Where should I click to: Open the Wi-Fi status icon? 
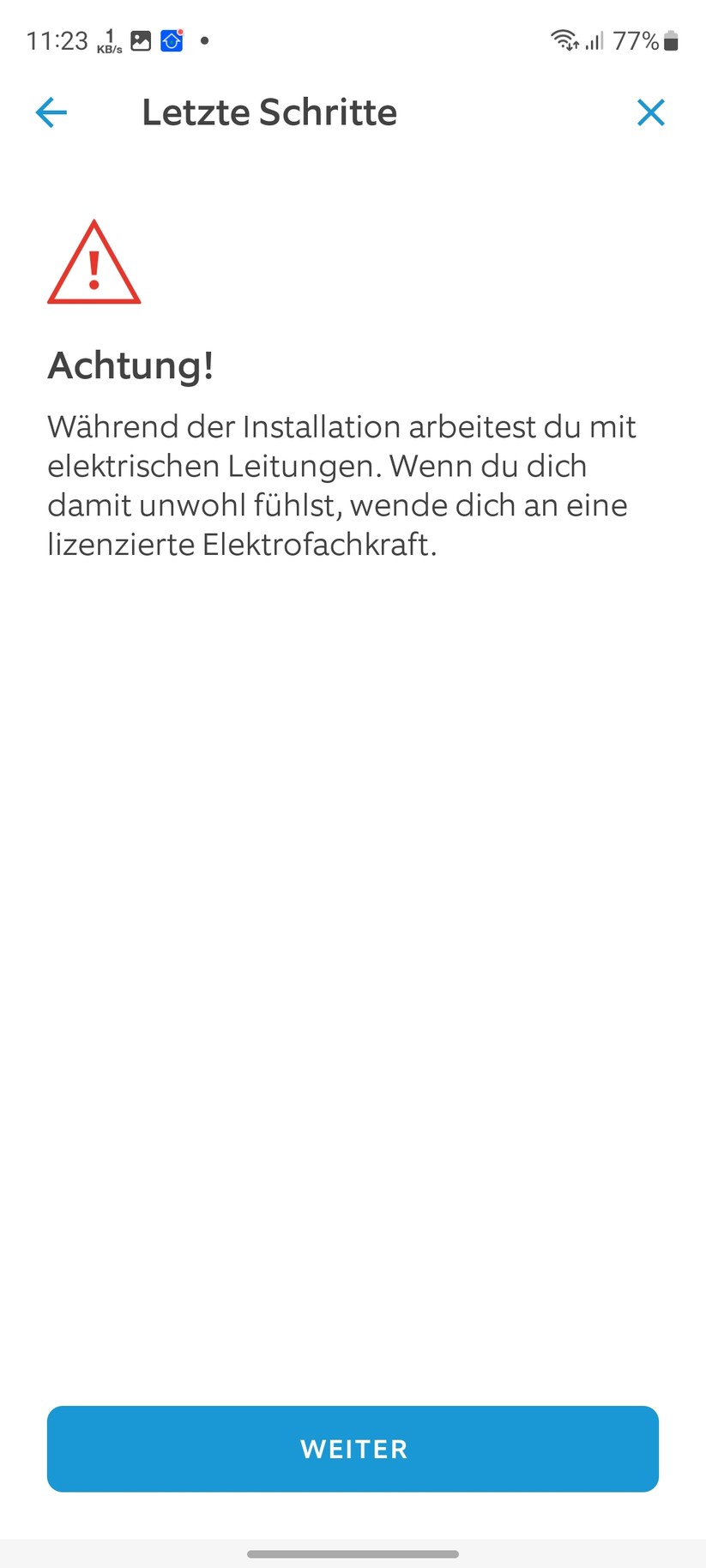click(562, 40)
